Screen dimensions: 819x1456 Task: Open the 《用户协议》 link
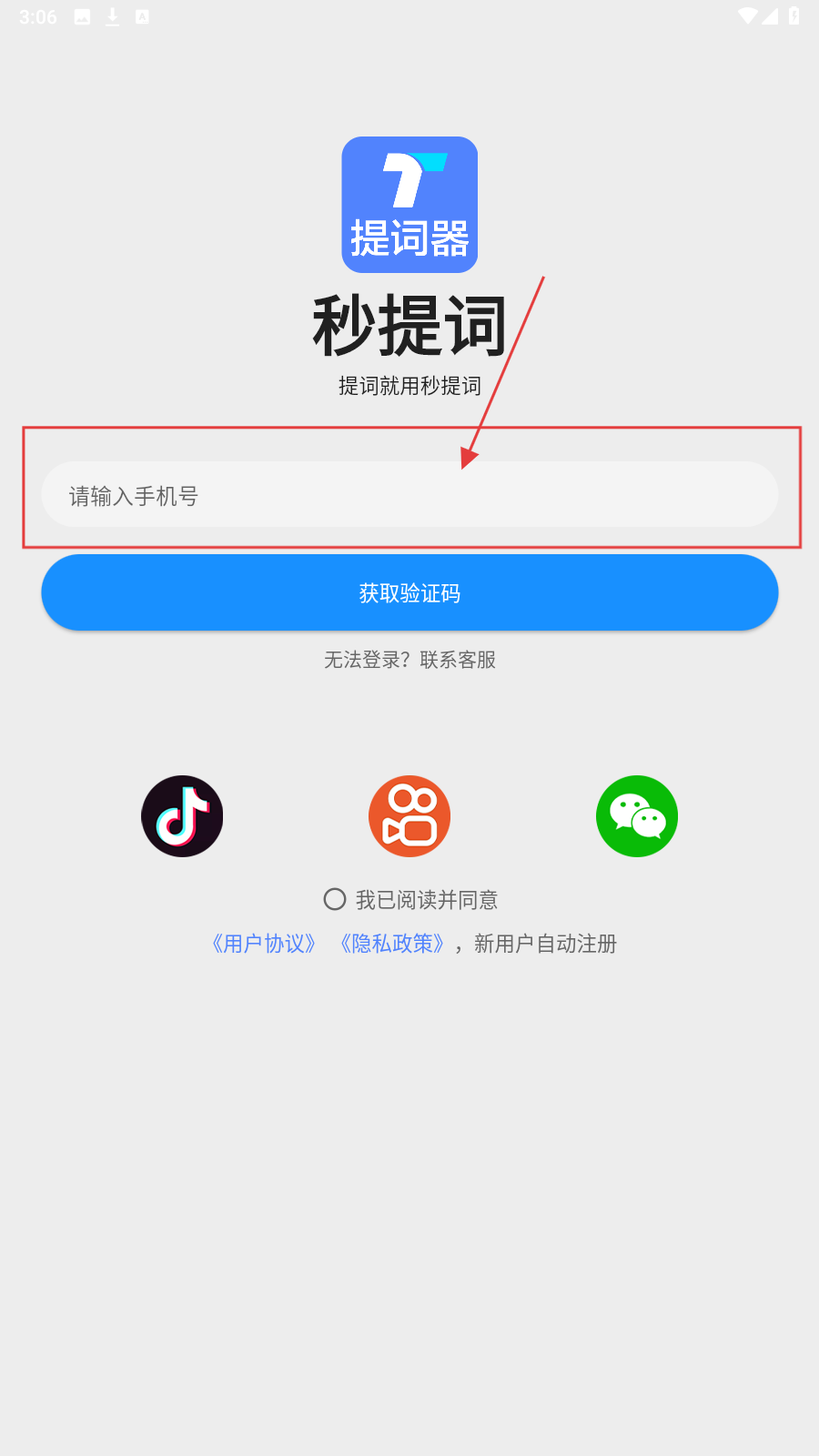(264, 944)
